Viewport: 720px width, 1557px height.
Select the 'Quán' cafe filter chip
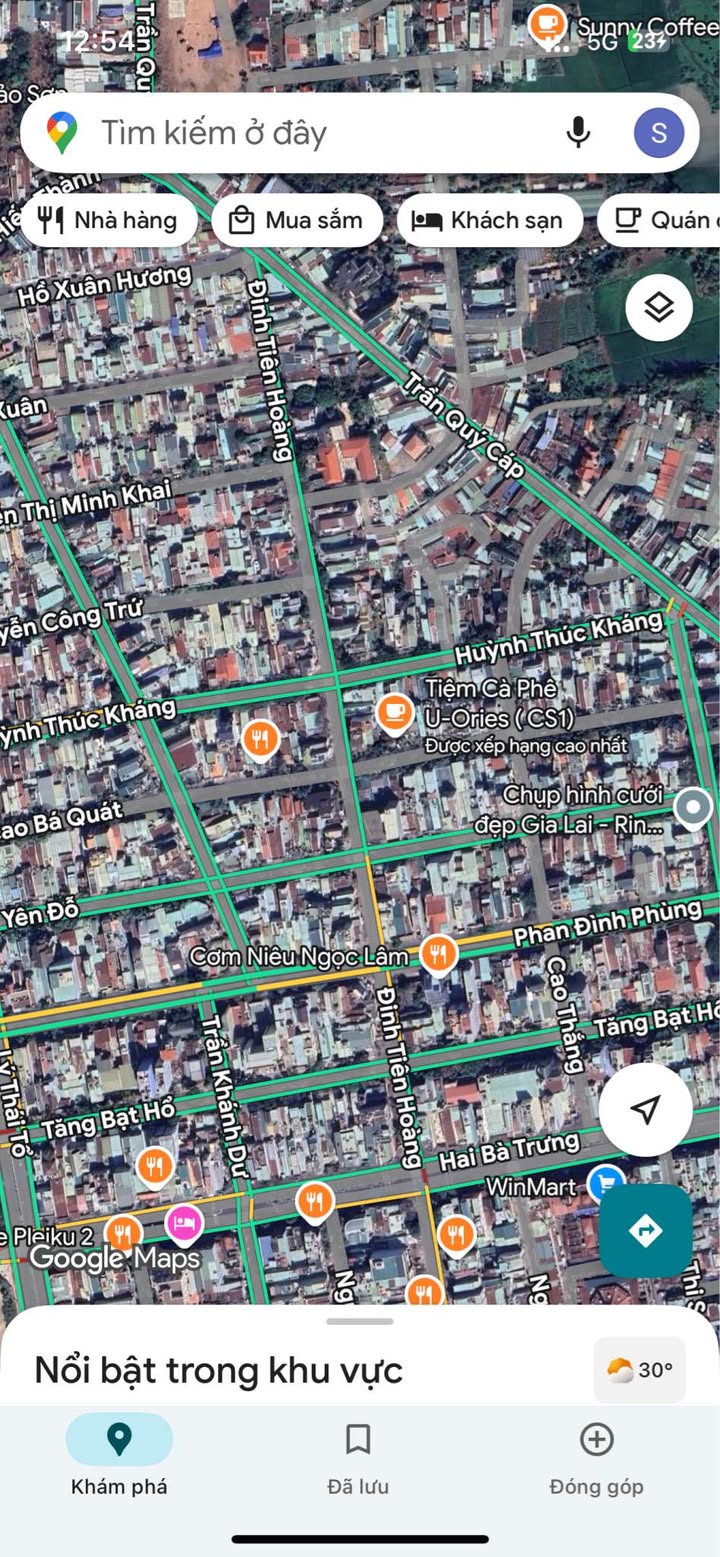click(x=660, y=221)
